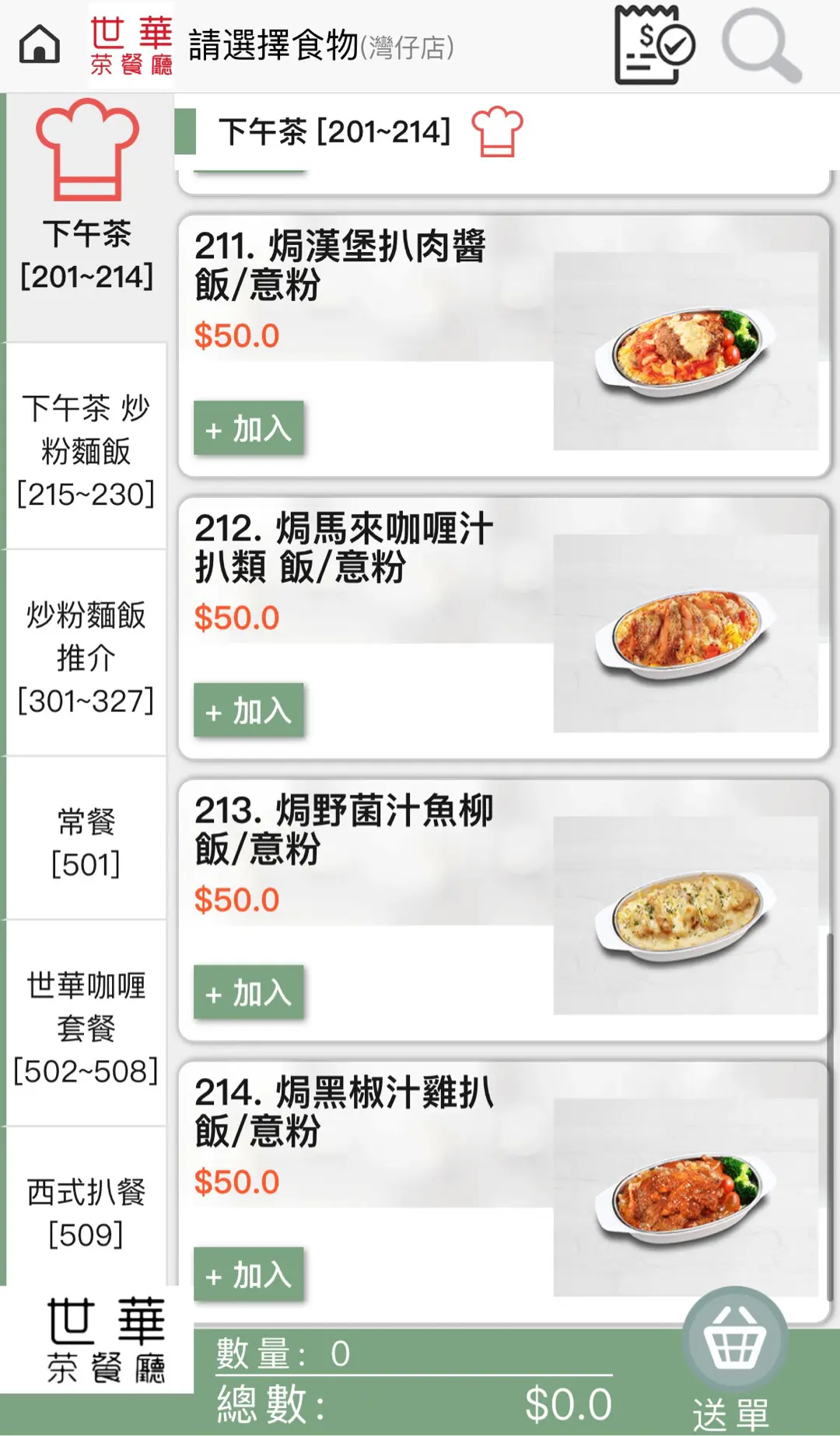Add item 211 焗漢堡扒肉醬 to order

click(x=248, y=429)
